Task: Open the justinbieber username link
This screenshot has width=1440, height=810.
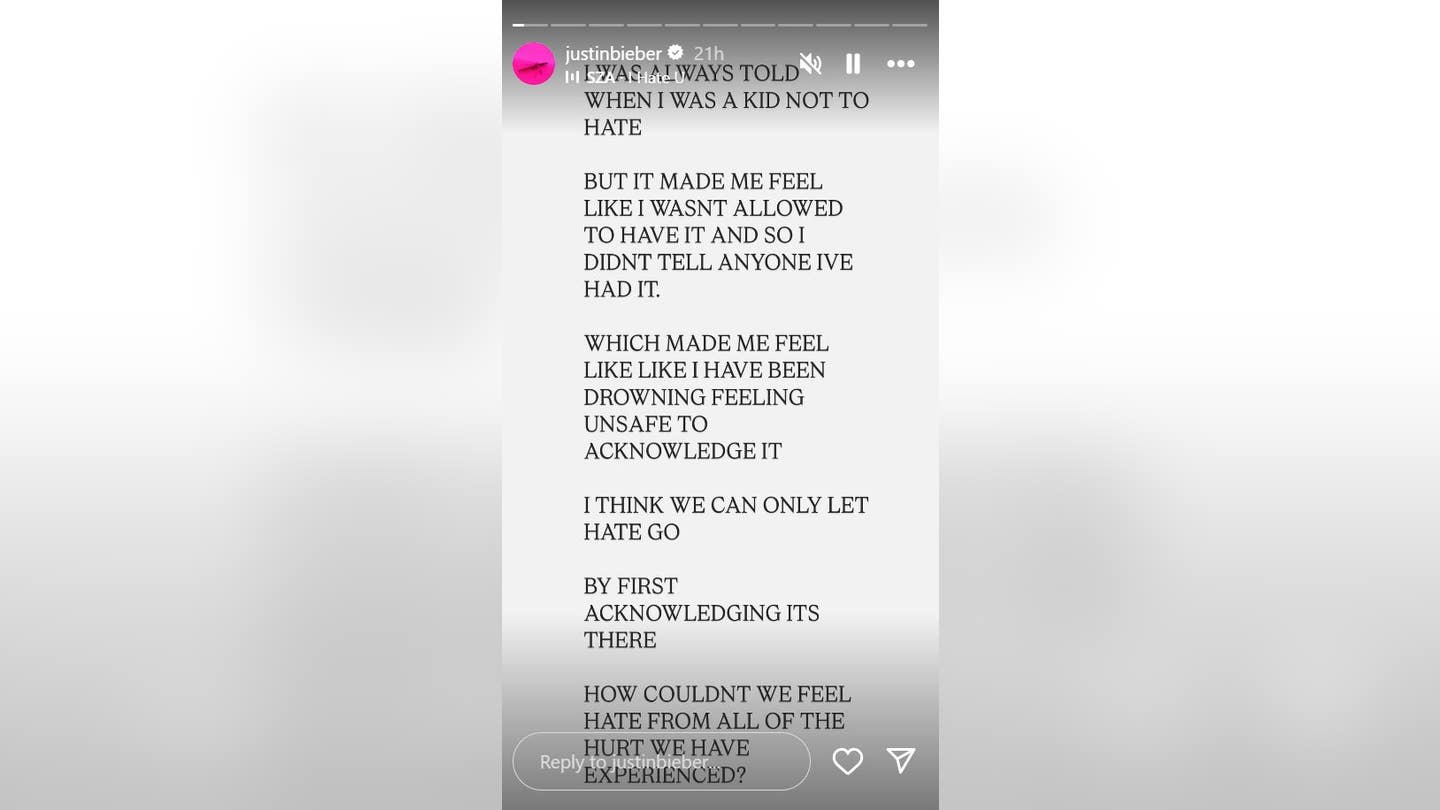Action: pyautogui.click(x=613, y=54)
